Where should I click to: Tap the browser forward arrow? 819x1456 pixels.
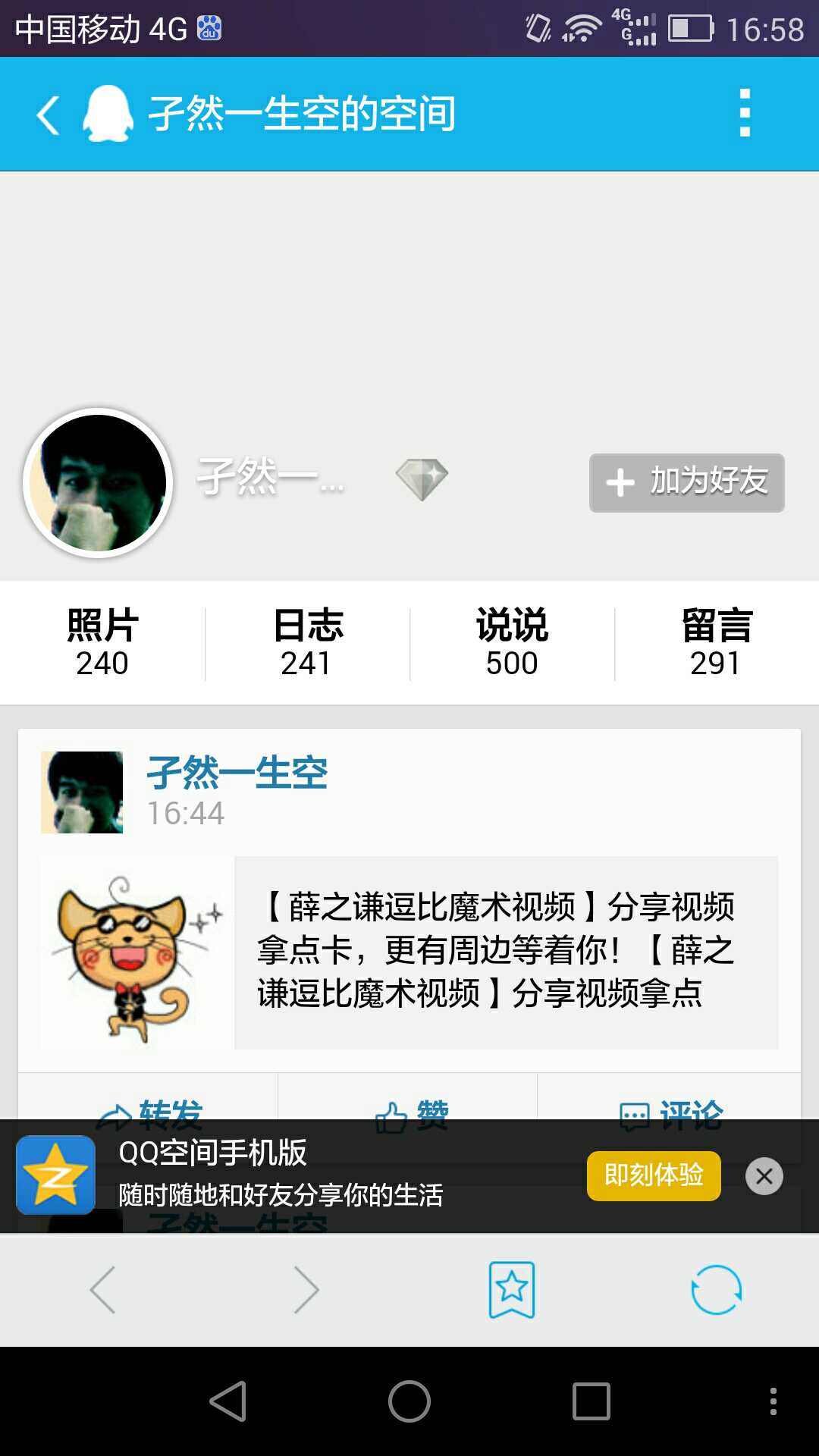(x=306, y=1290)
